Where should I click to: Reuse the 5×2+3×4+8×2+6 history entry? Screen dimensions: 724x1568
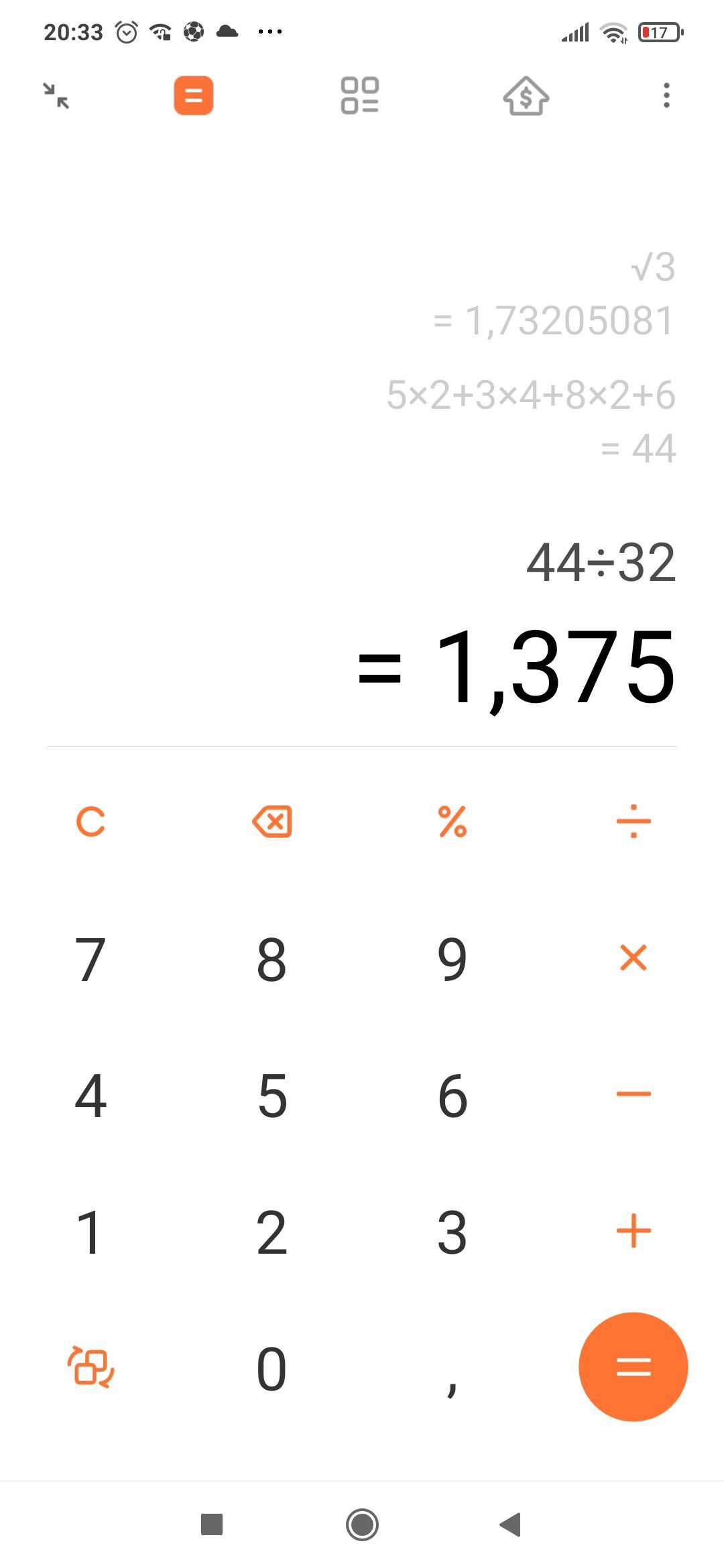click(531, 395)
